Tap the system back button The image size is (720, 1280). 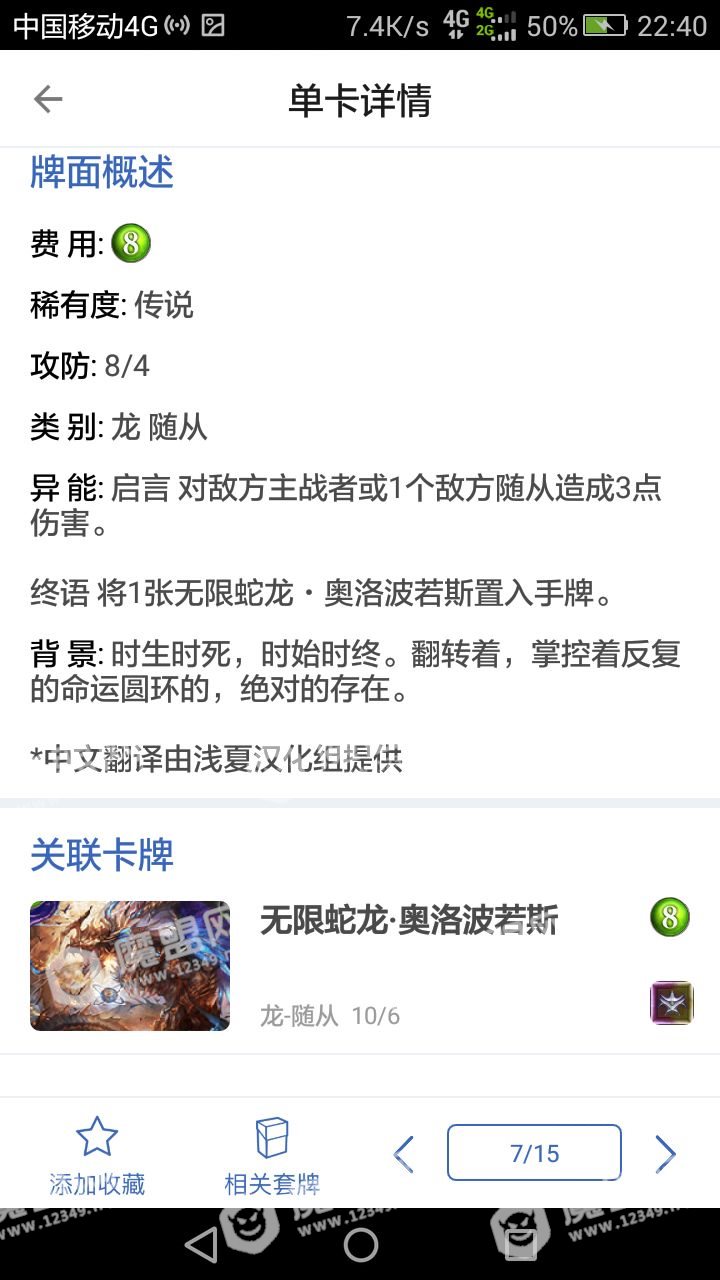coord(202,1245)
